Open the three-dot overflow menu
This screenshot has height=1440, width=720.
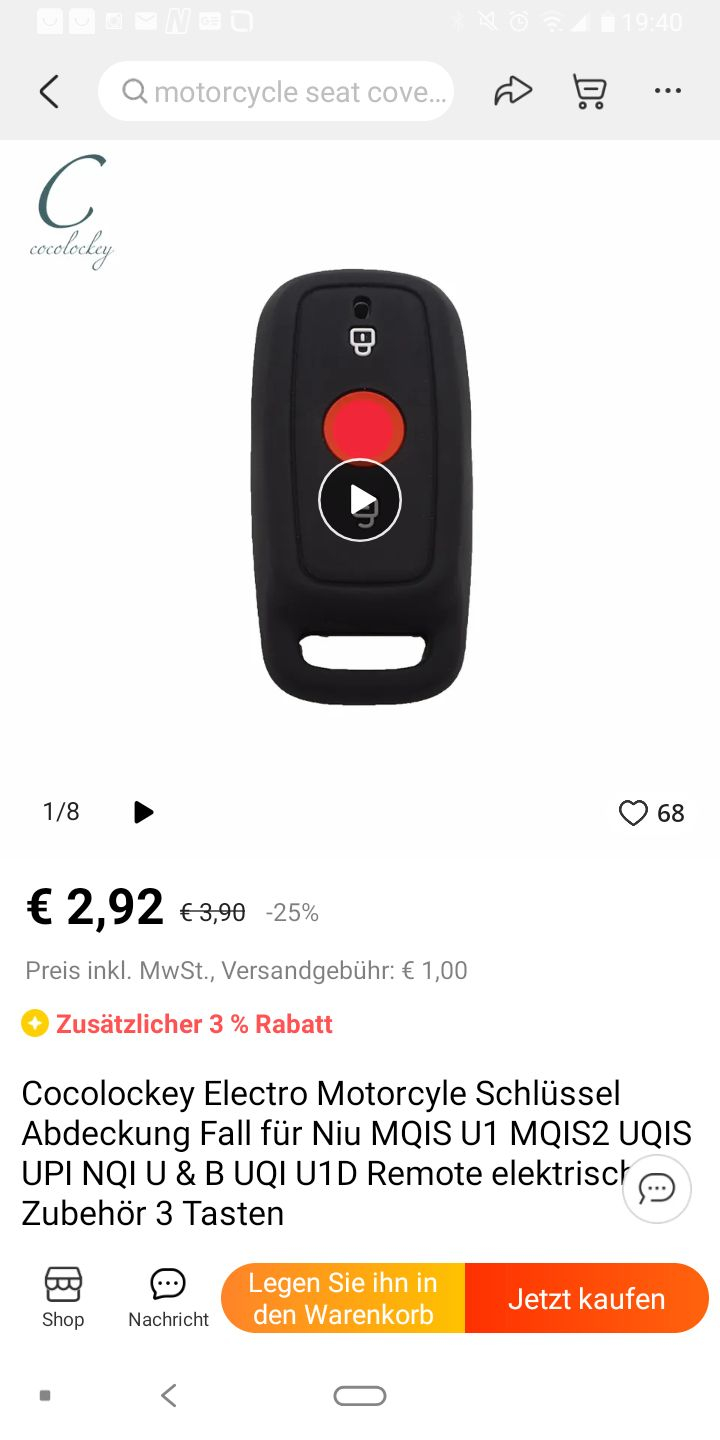click(667, 92)
